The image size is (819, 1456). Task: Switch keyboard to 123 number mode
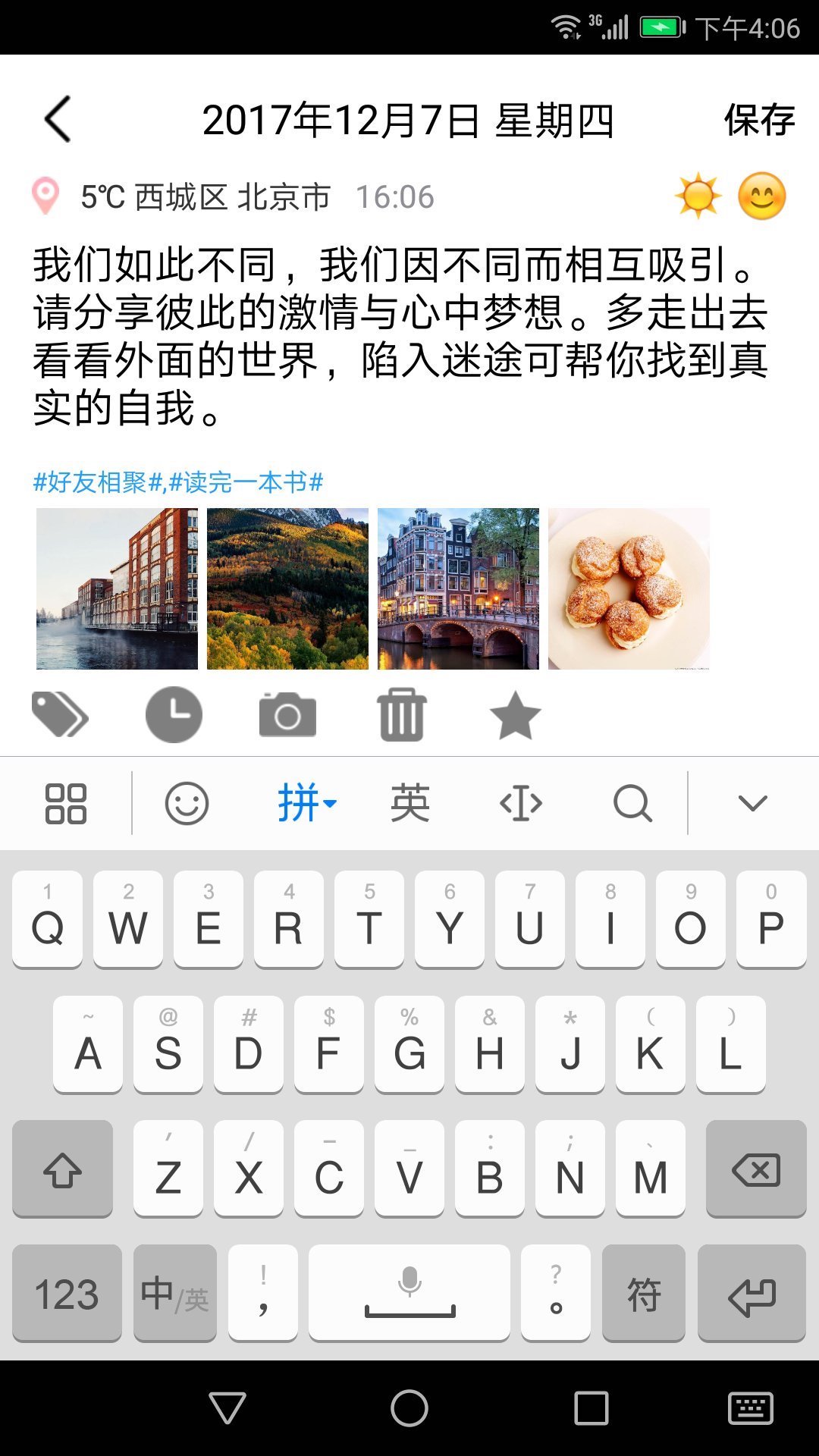tap(66, 1292)
